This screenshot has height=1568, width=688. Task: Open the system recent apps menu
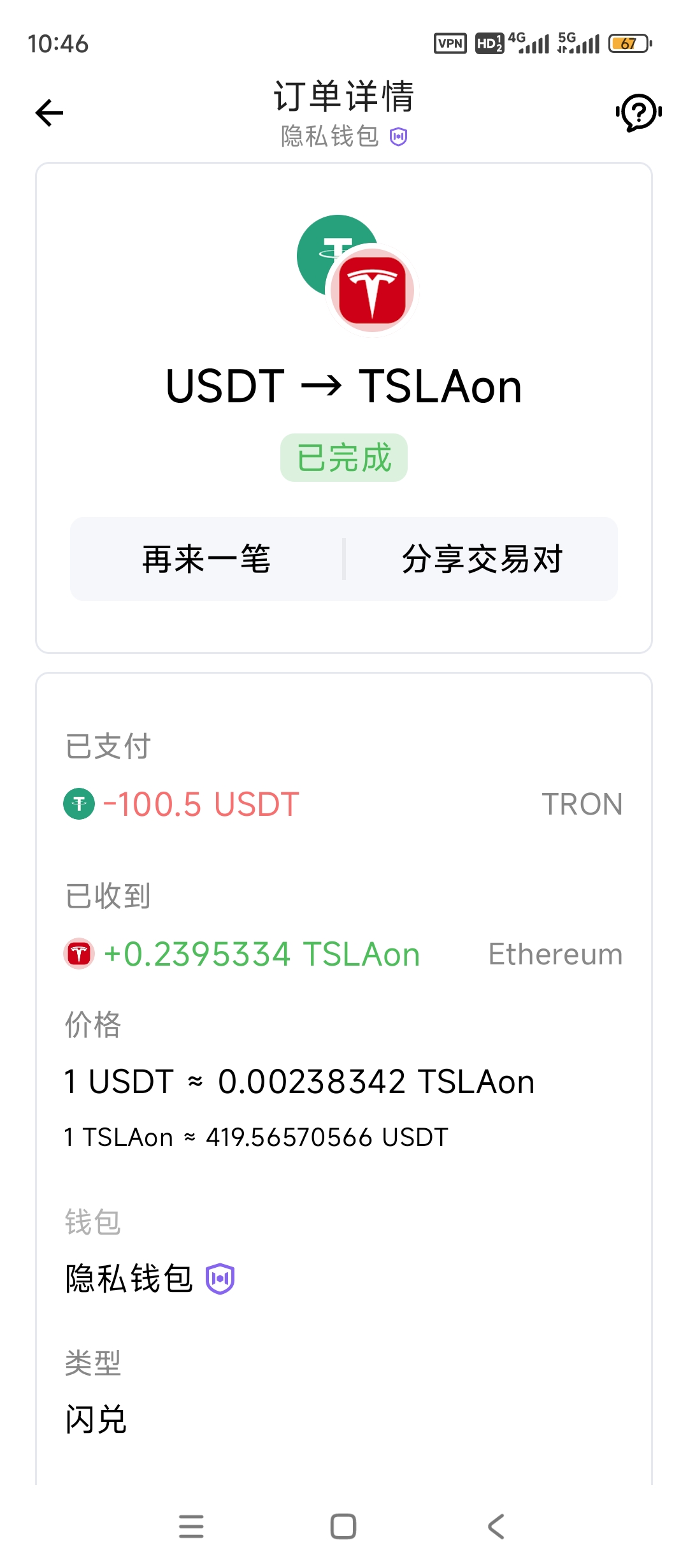(191, 1527)
